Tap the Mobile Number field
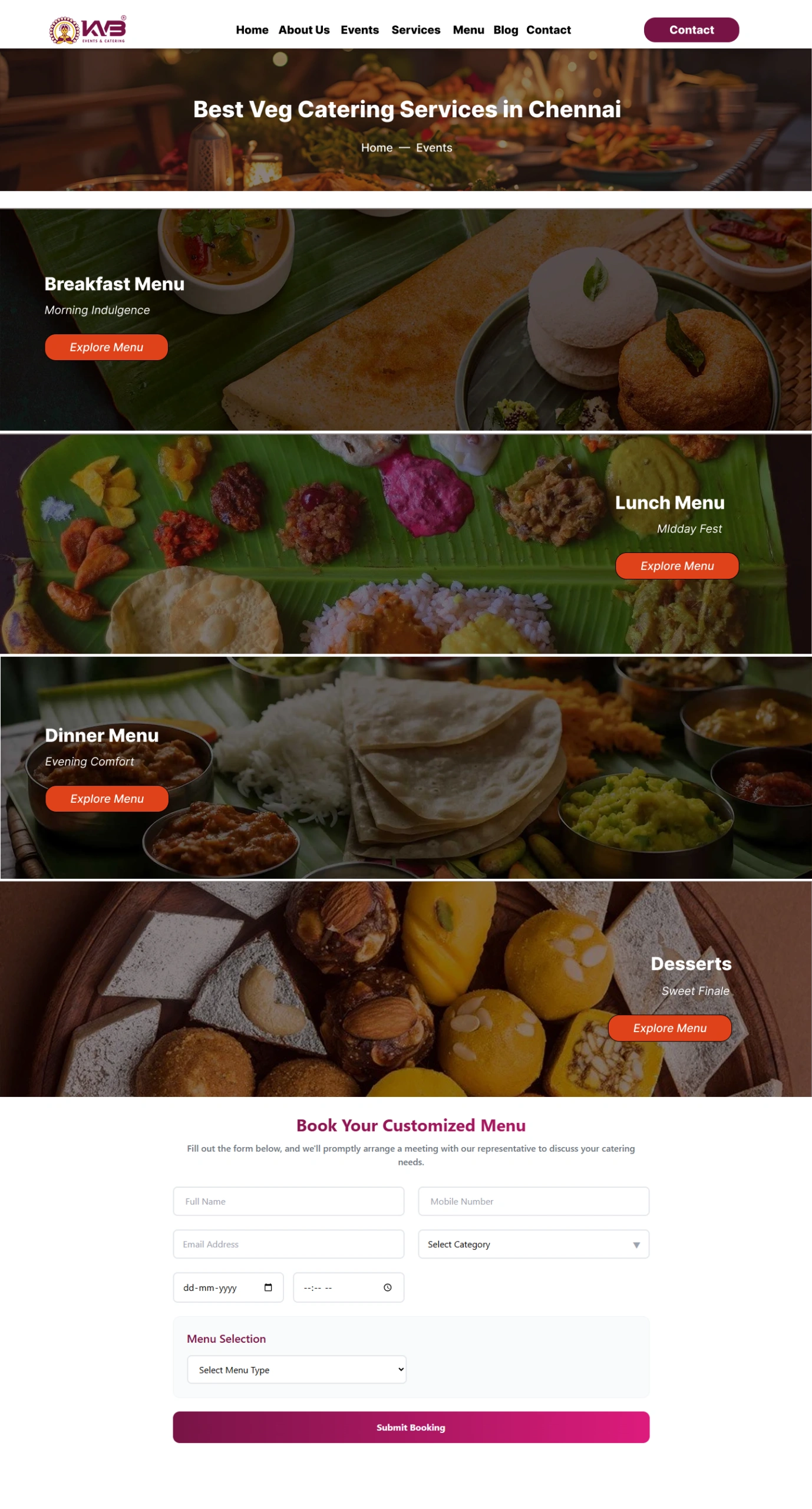This screenshot has width=812, height=1509. [533, 1201]
